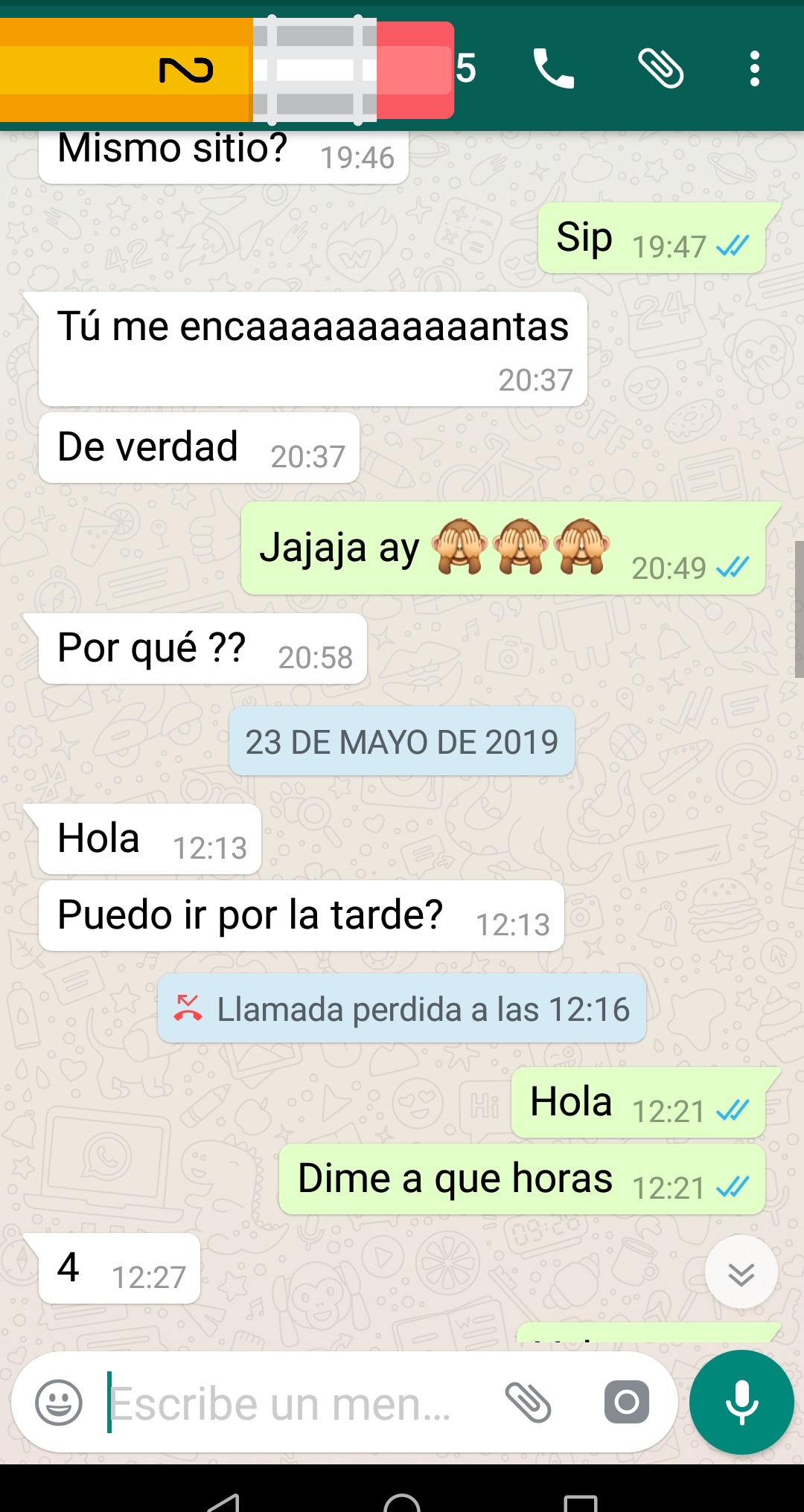Tap the missed call notice from 12:16
Viewport: 804px width, 1512px height.
tap(401, 1010)
